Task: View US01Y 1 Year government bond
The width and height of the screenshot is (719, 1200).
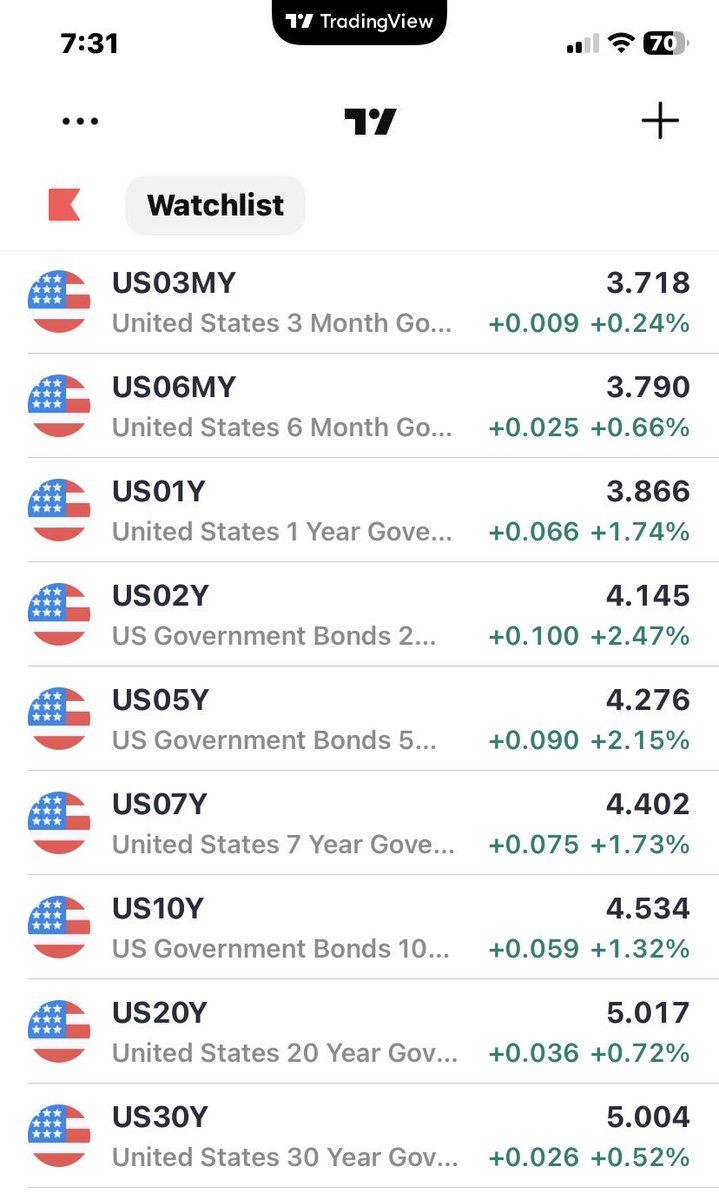Action: tap(360, 510)
